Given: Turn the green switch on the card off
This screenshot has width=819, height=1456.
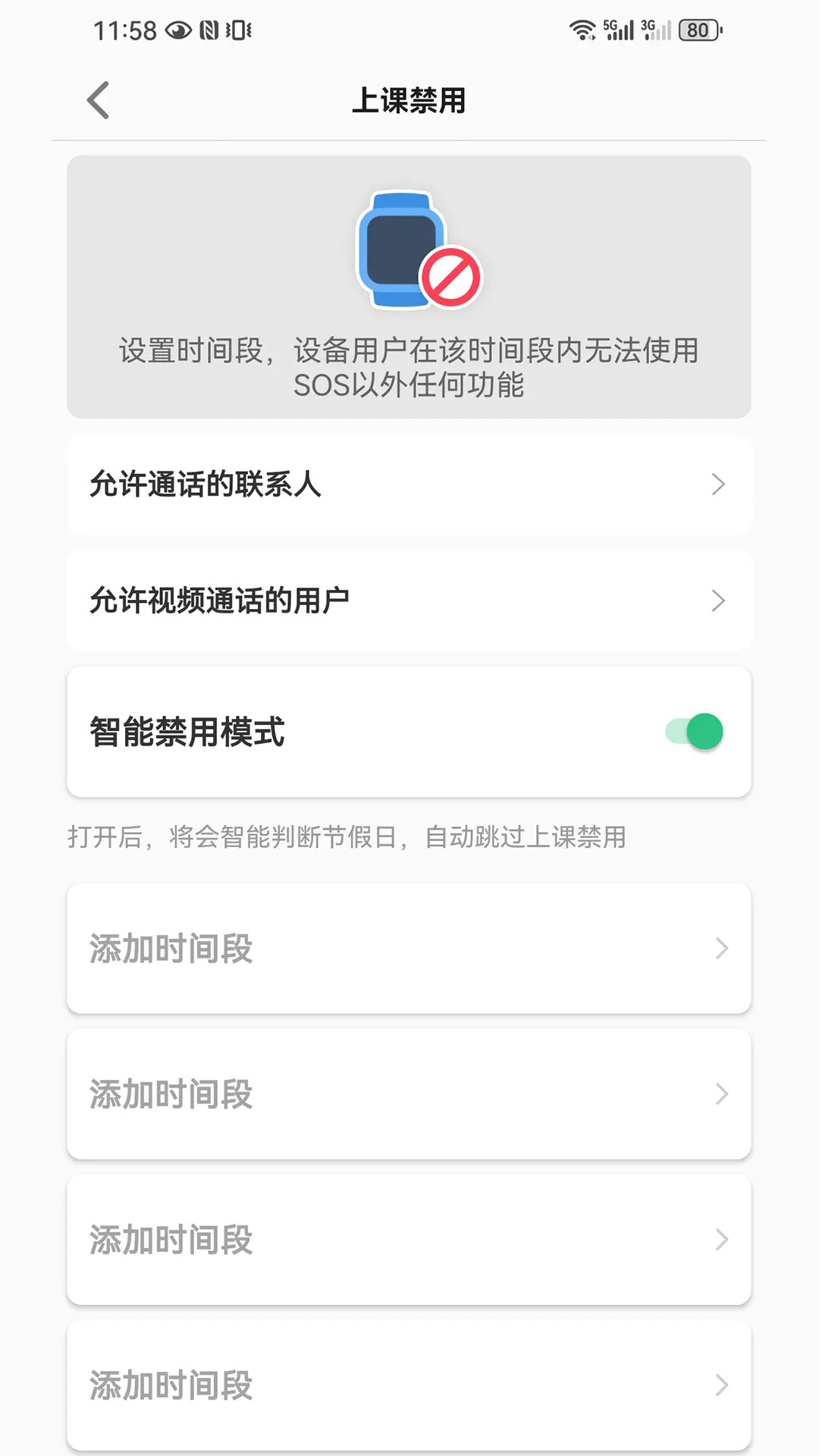Looking at the screenshot, I should point(692,731).
